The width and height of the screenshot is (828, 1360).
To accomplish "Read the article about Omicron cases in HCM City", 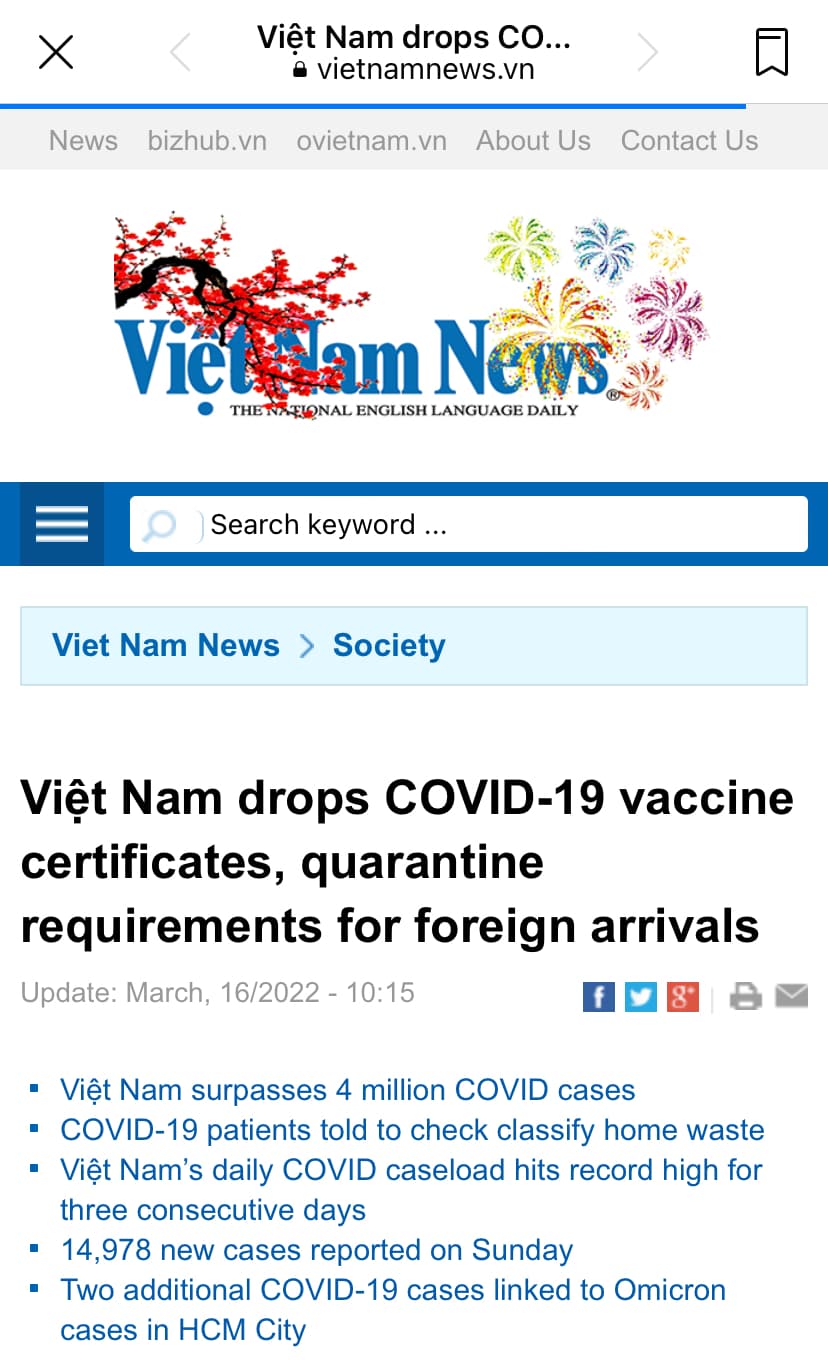I will (x=393, y=1310).
